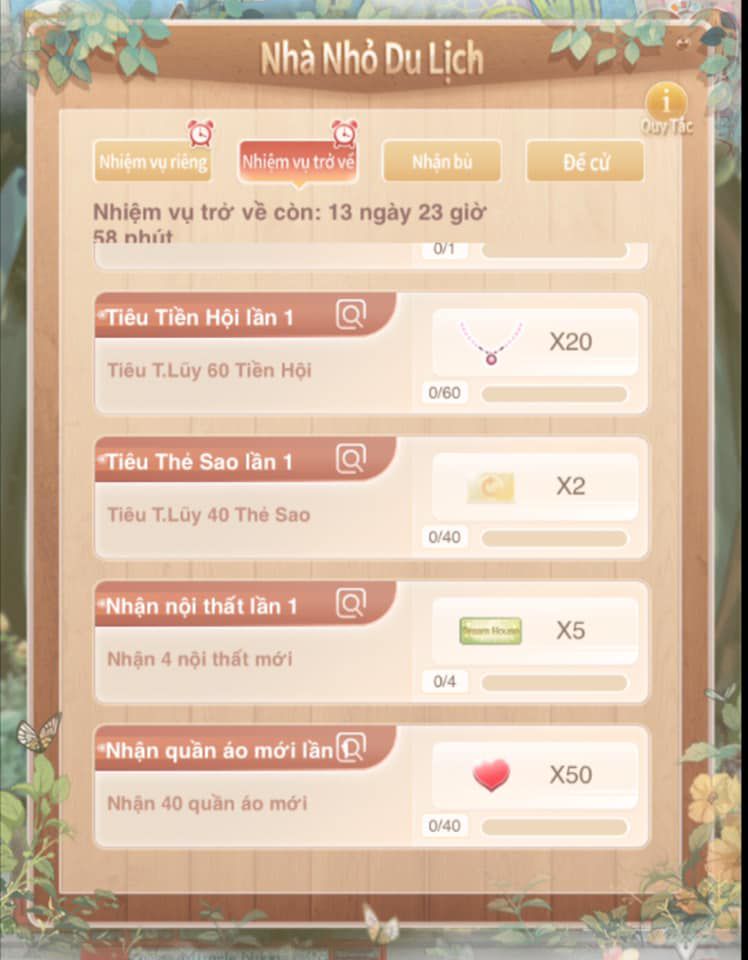Tap the magnifier on Tiêu Tiền Hội lần 1
Image resolution: width=748 pixels, height=960 pixels.
point(351,316)
